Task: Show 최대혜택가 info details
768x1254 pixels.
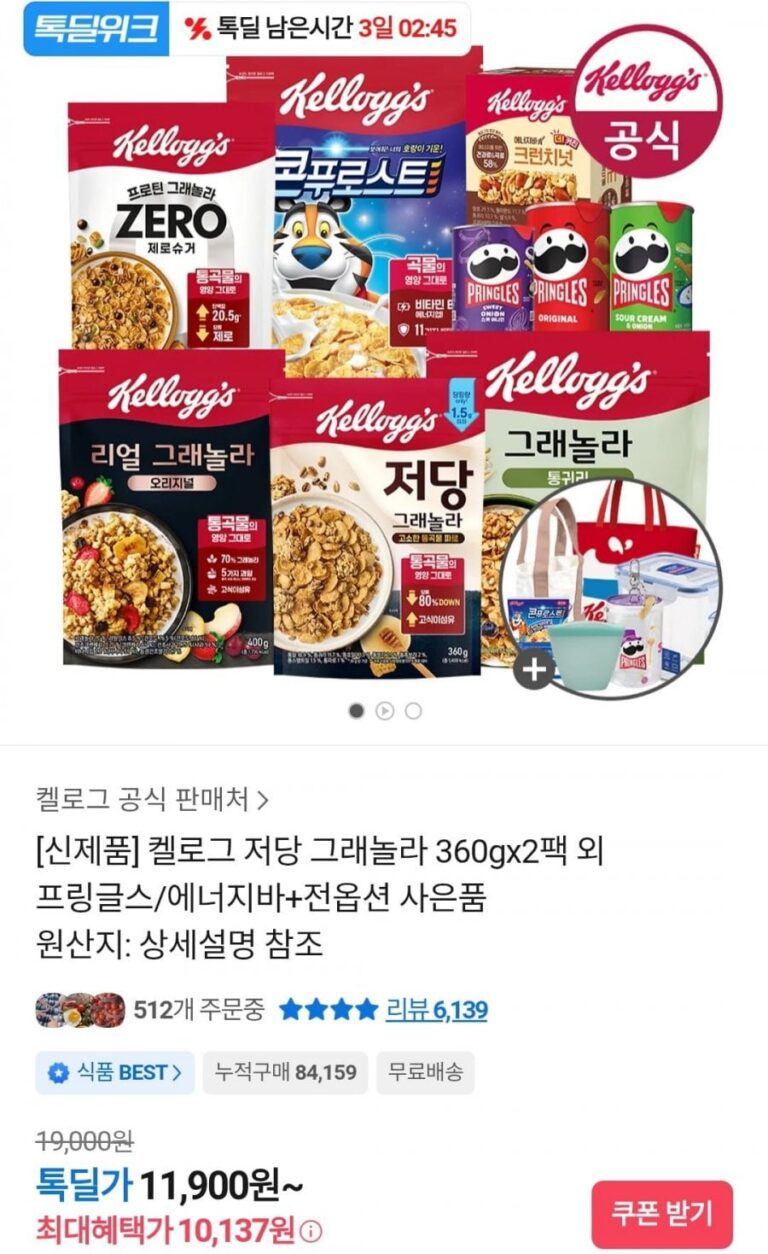Action: (x=312, y=1229)
